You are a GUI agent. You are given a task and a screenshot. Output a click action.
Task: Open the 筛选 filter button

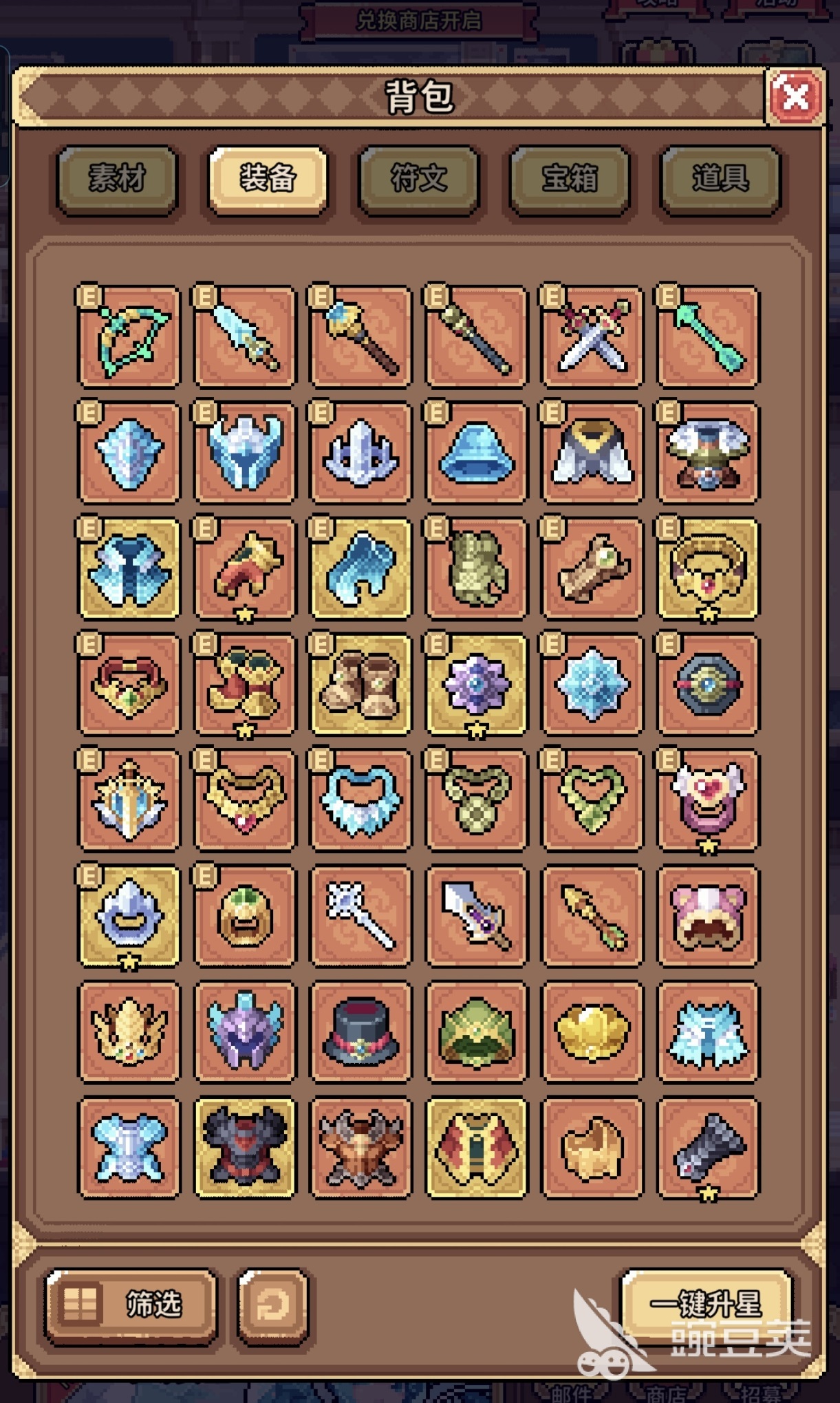pos(131,1304)
